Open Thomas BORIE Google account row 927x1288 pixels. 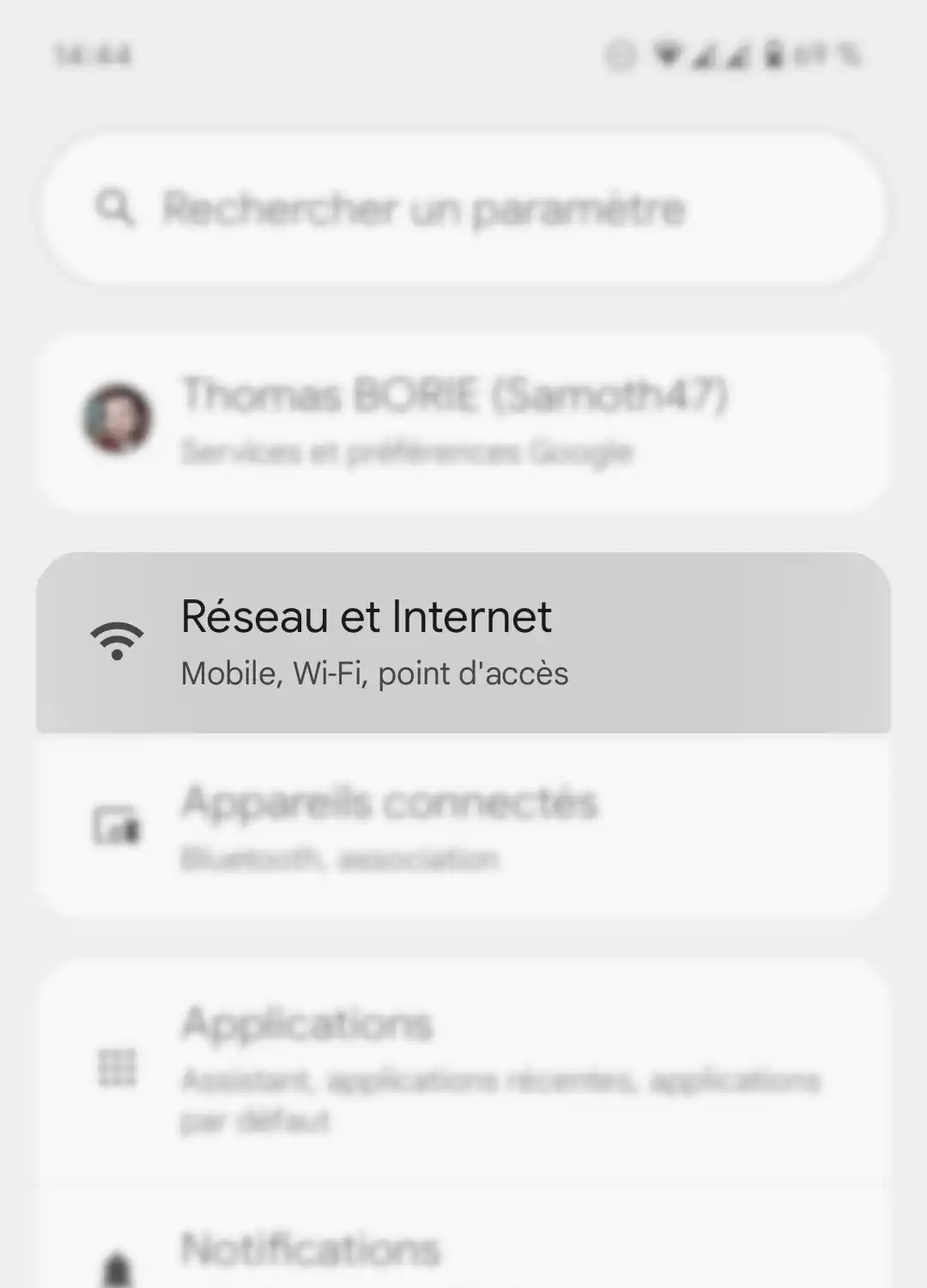coord(463,422)
